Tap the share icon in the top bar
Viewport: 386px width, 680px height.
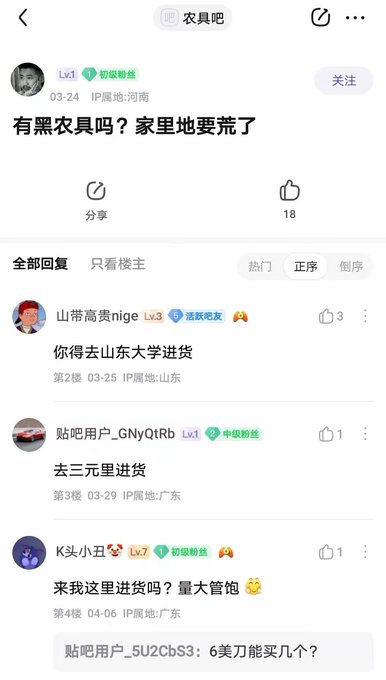click(321, 17)
